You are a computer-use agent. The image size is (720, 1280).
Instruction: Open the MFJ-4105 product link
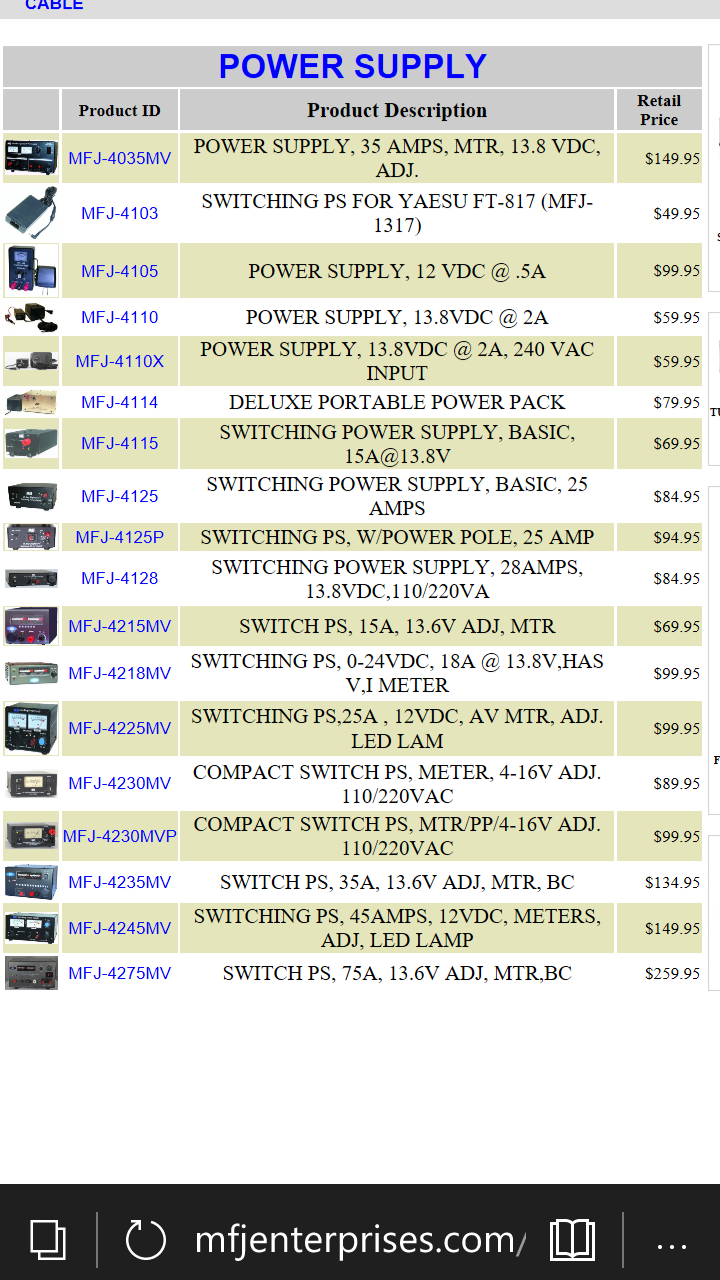point(120,271)
